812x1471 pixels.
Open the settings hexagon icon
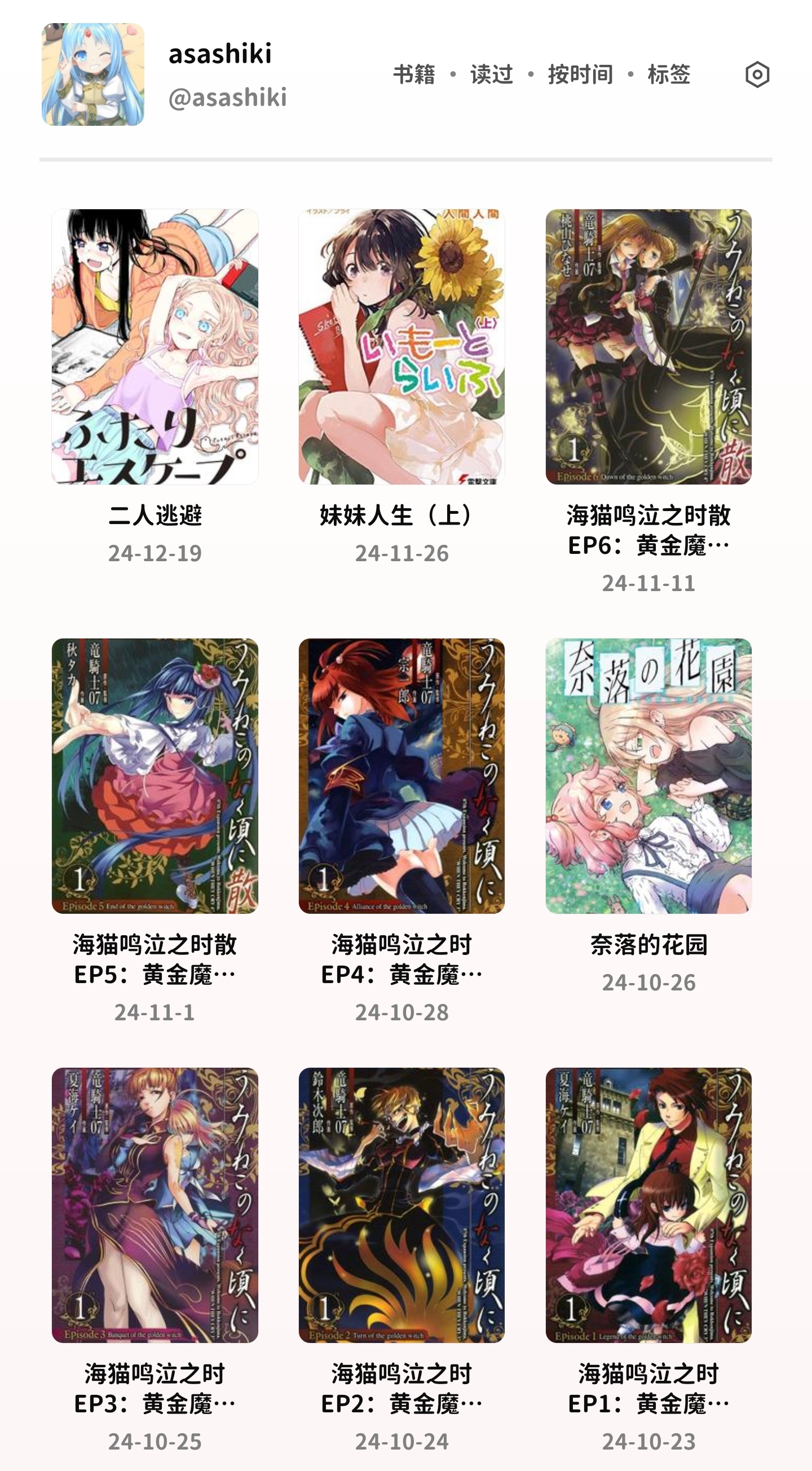click(x=757, y=75)
